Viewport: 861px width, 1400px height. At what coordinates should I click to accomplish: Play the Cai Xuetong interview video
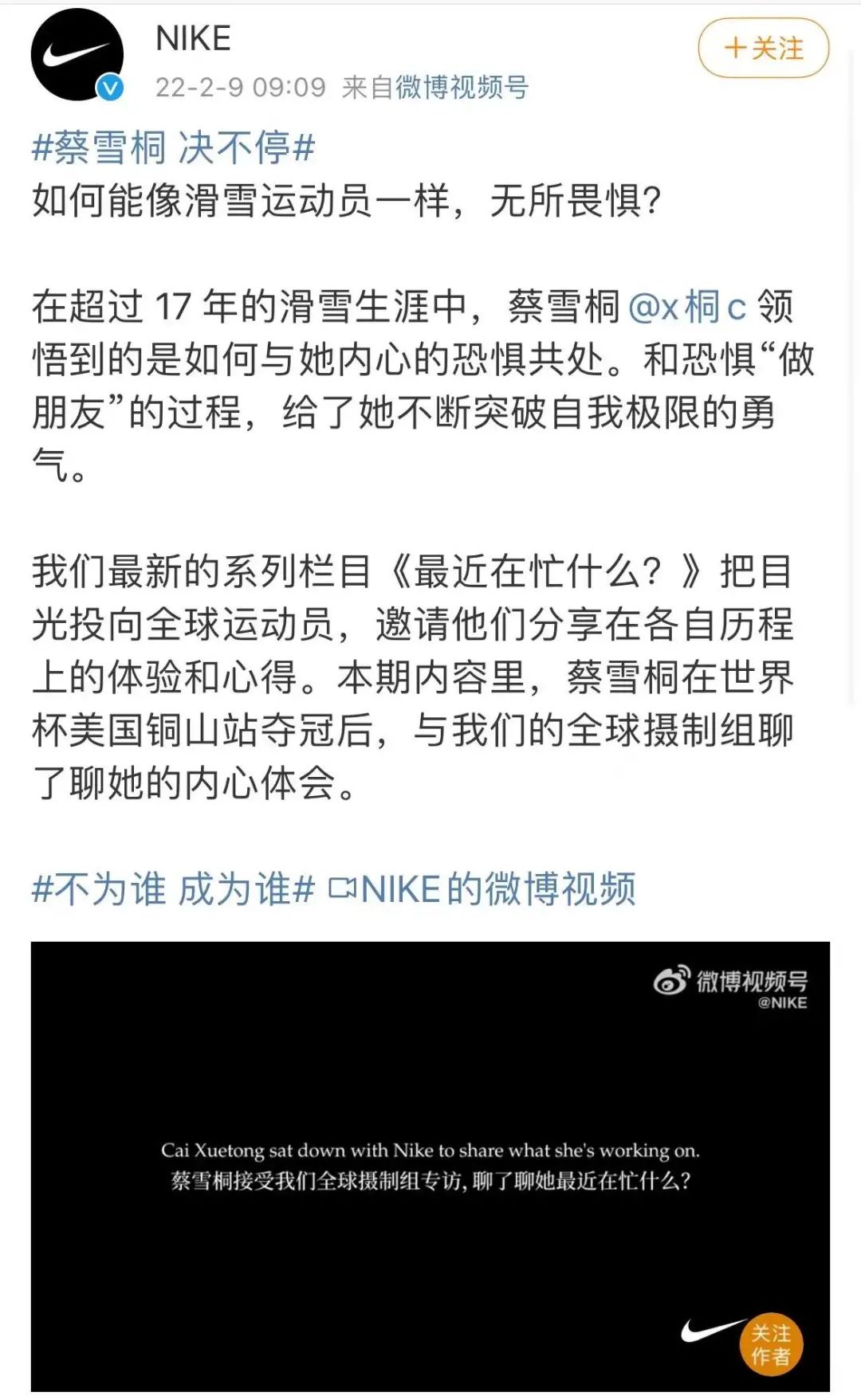431,1166
